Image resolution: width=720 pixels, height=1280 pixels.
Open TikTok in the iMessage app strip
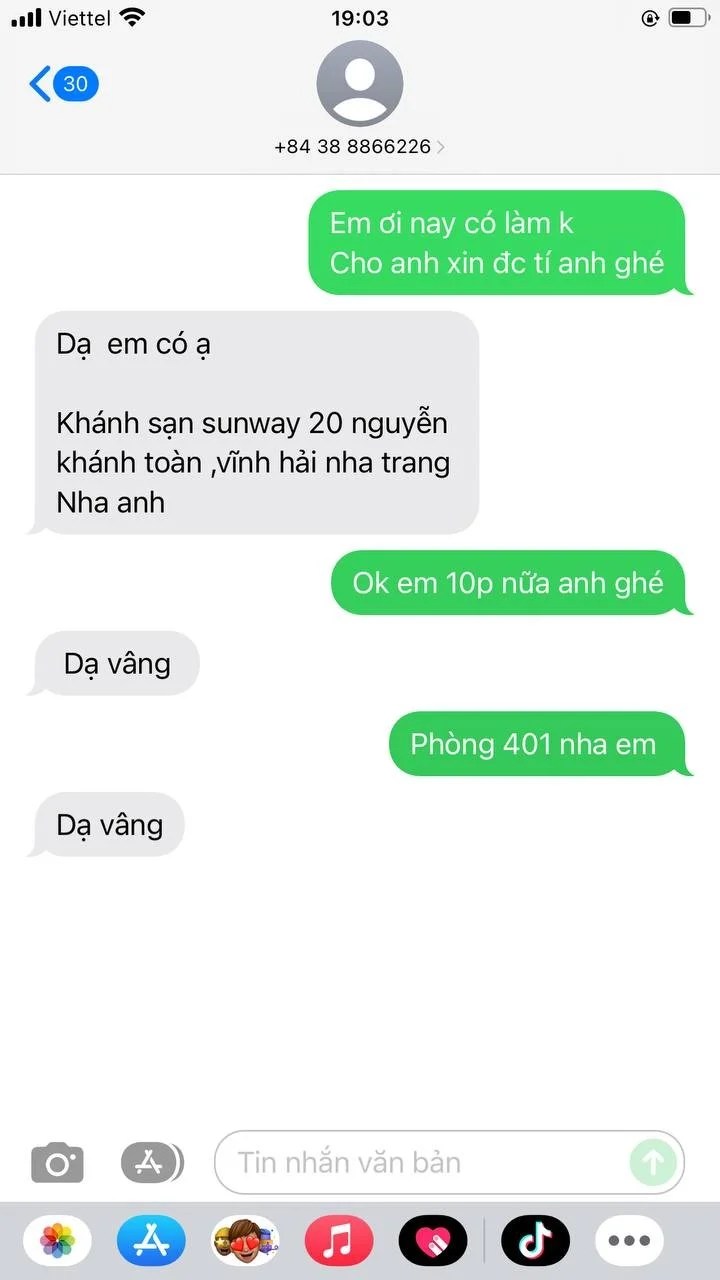pyautogui.click(x=535, y=1242)
